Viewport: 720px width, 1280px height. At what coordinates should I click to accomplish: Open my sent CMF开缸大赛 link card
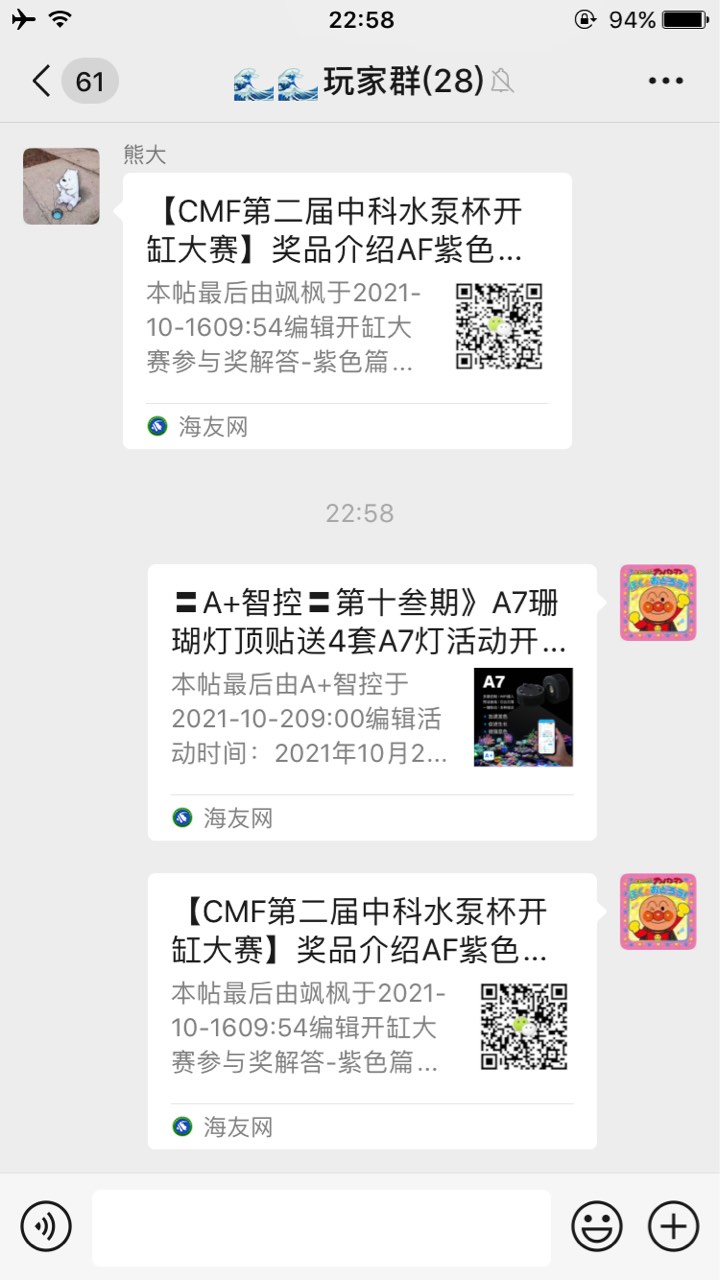click(372, 1010)
